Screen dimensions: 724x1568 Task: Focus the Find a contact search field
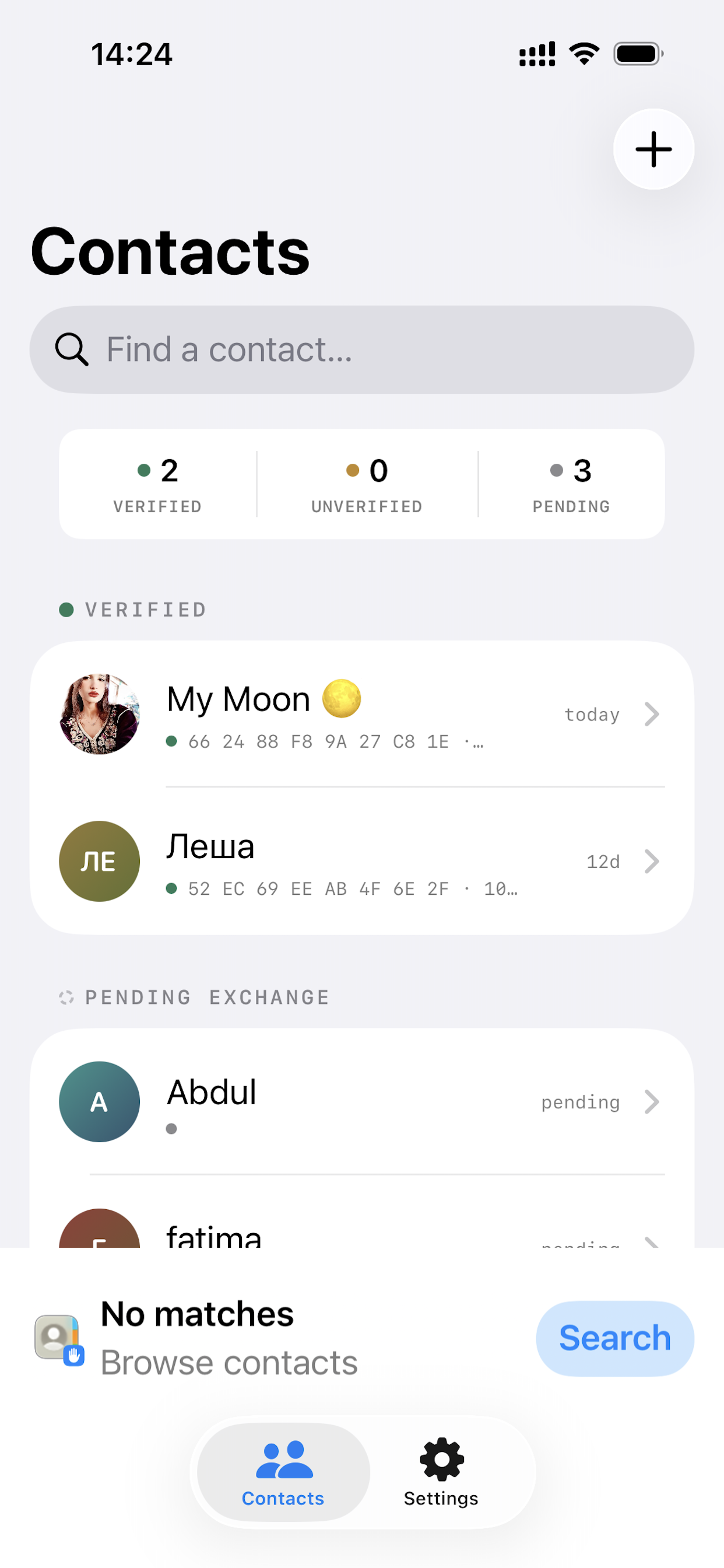point(361,349)
